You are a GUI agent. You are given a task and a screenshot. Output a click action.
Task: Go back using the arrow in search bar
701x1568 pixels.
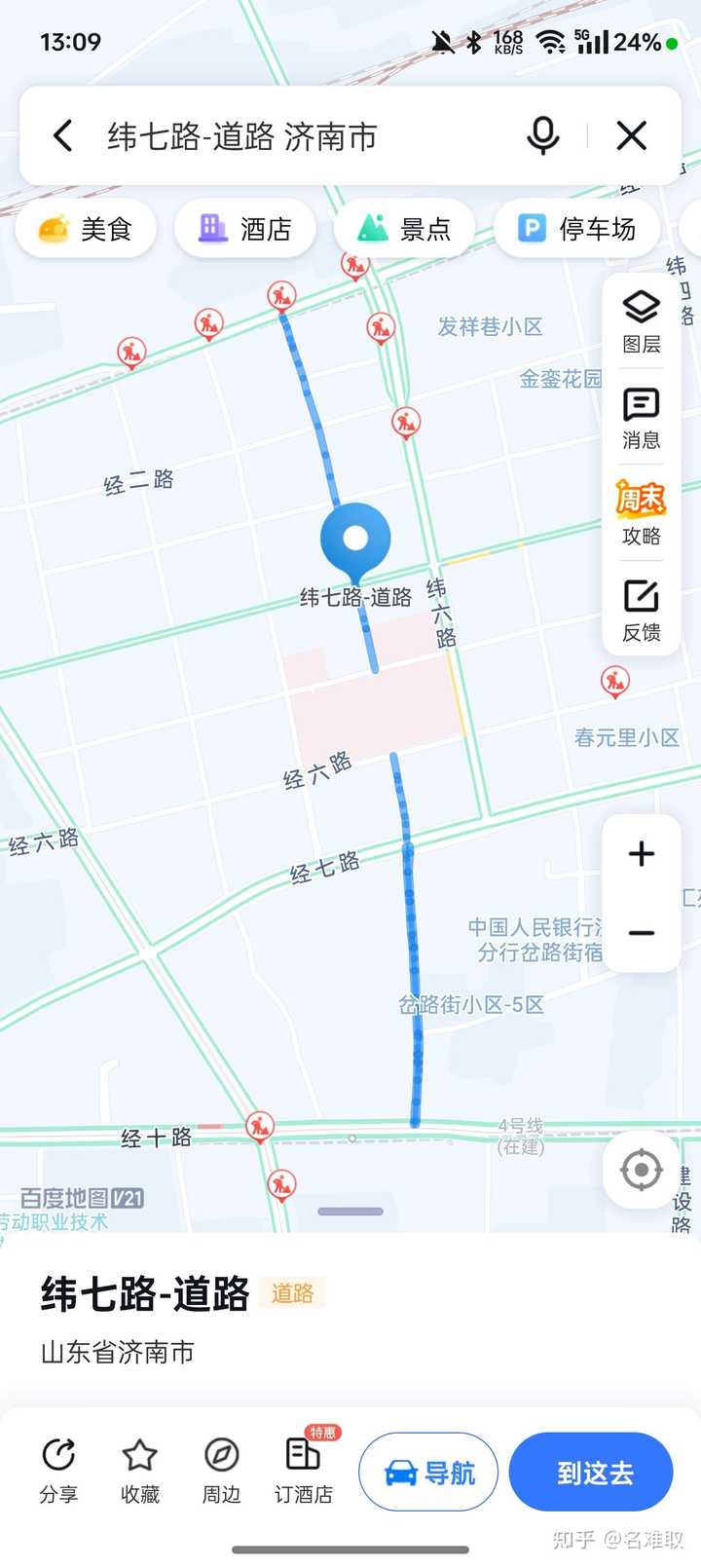coord(63,136)
